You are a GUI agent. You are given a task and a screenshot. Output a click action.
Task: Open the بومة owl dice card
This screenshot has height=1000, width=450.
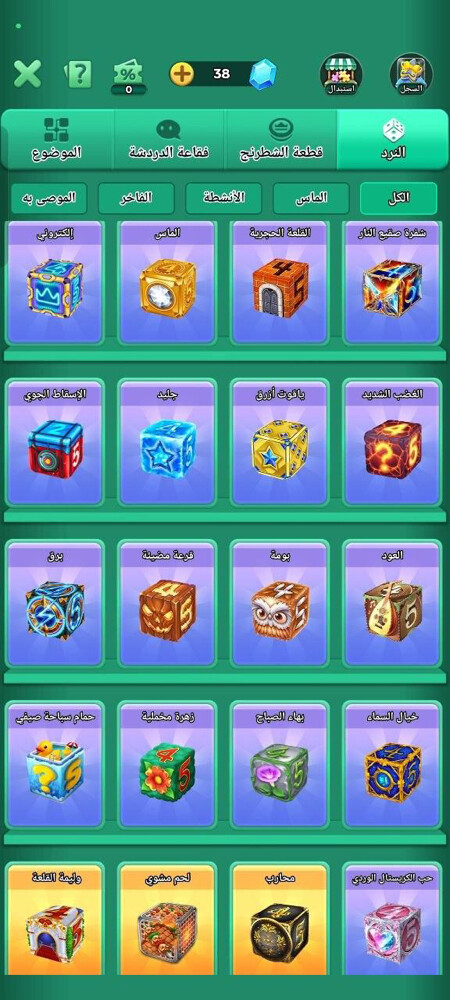[280, 603]
